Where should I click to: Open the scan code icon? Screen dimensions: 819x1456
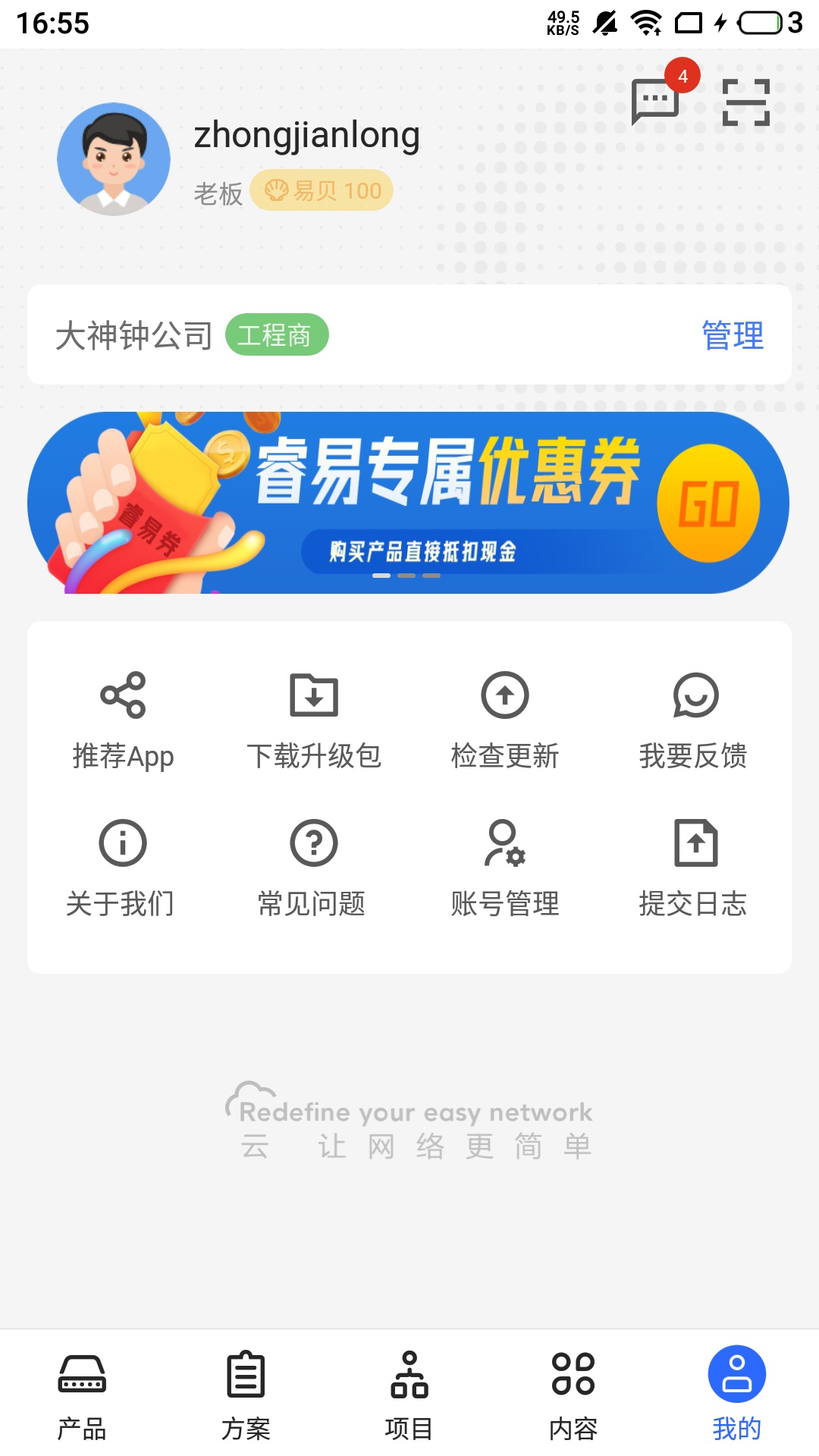click(x=746, y=102)
